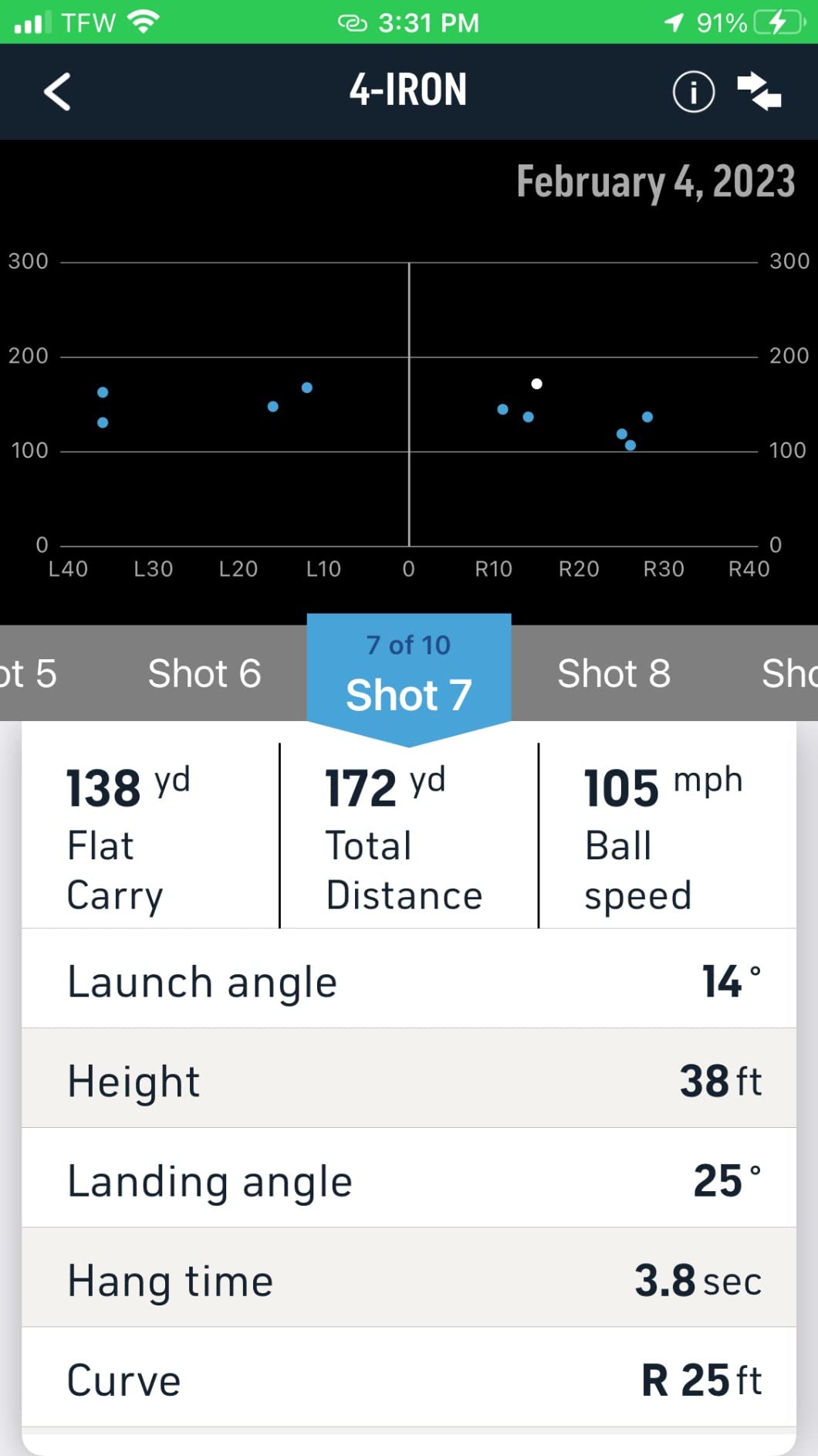Select the highlighted white dot on chart
The height and width of the screenshot is (1456, 818).
pyautogui.click(x=536, y=384)
